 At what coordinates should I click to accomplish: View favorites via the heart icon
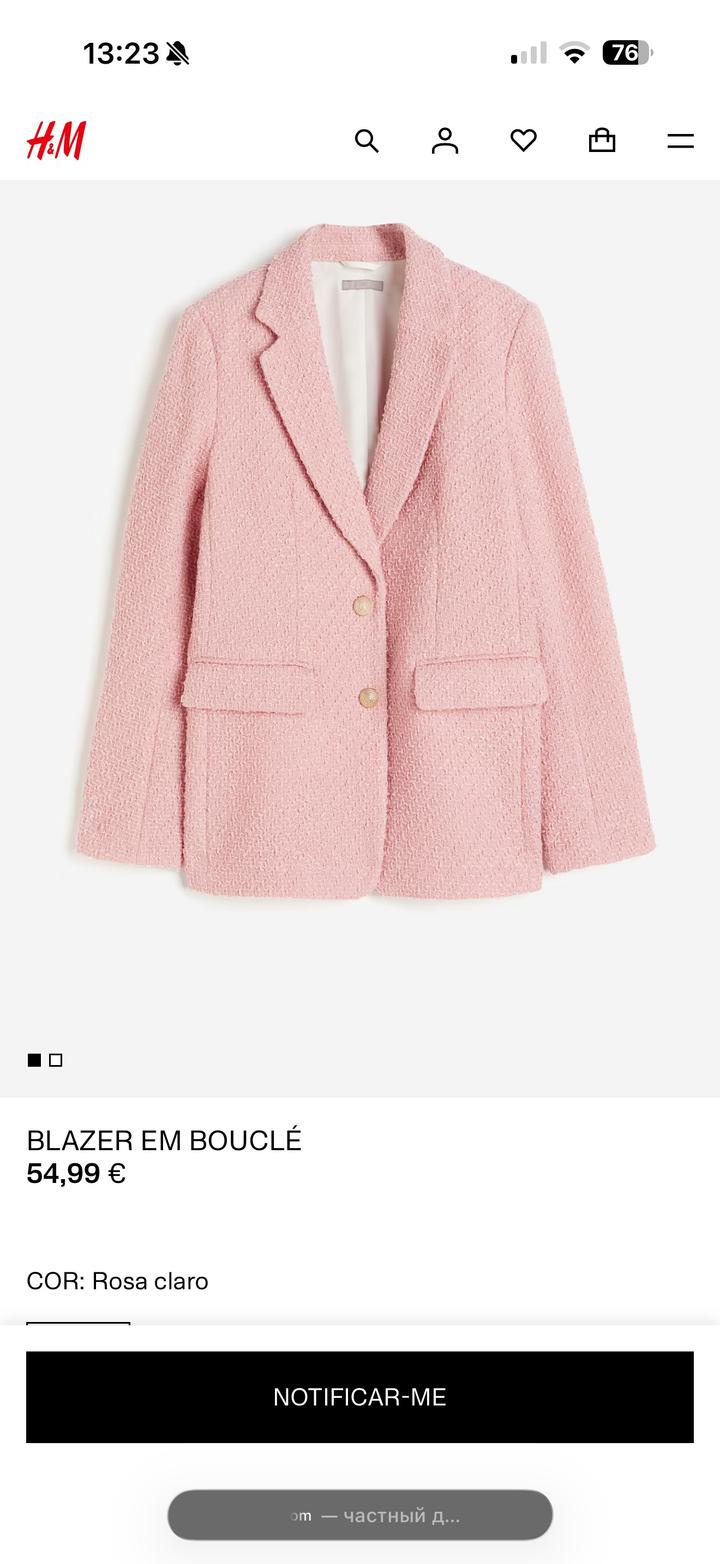pyautogui.click(x=524, y=141)
